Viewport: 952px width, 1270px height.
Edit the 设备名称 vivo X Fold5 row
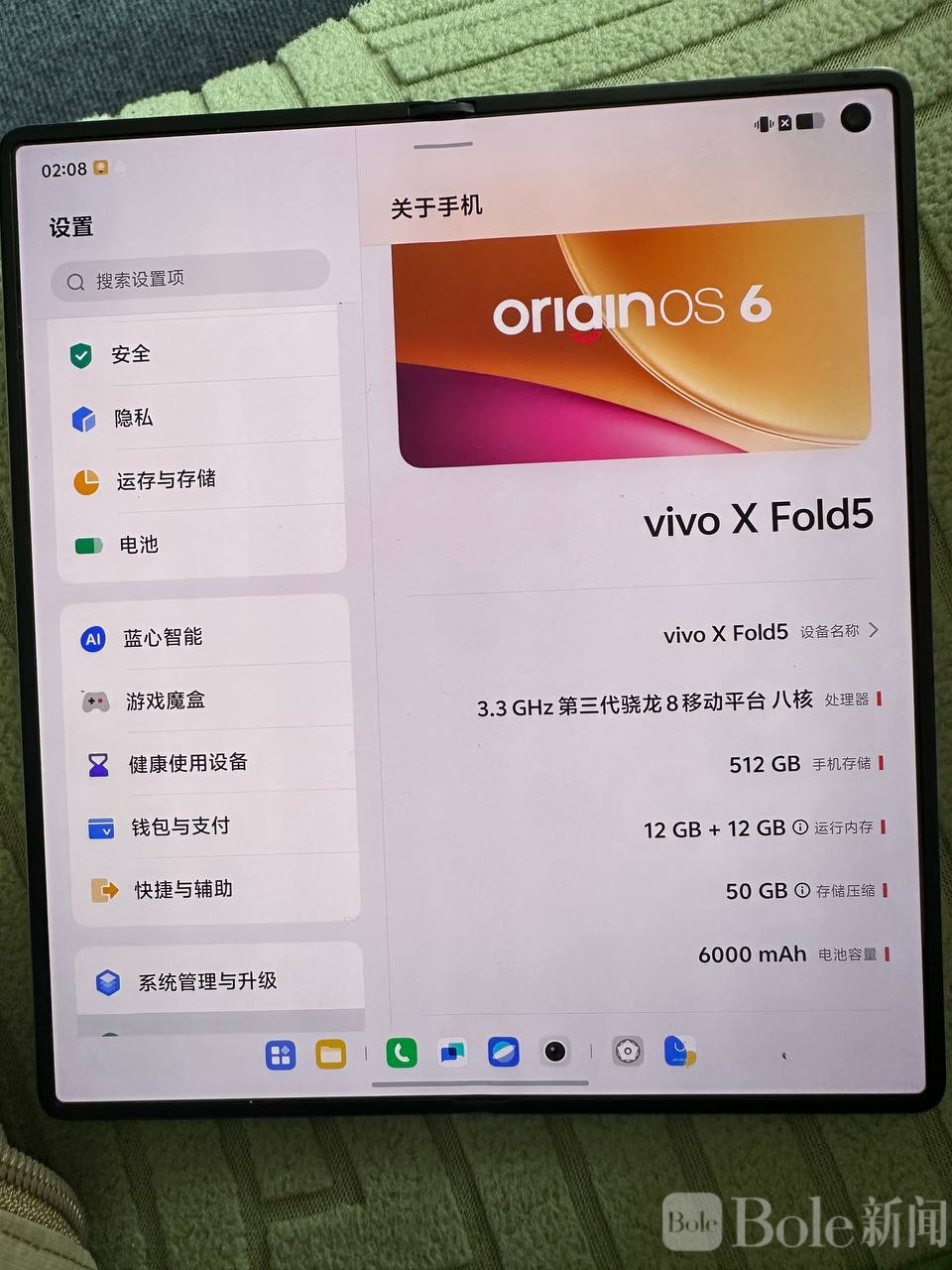click(x=770, y=632)
